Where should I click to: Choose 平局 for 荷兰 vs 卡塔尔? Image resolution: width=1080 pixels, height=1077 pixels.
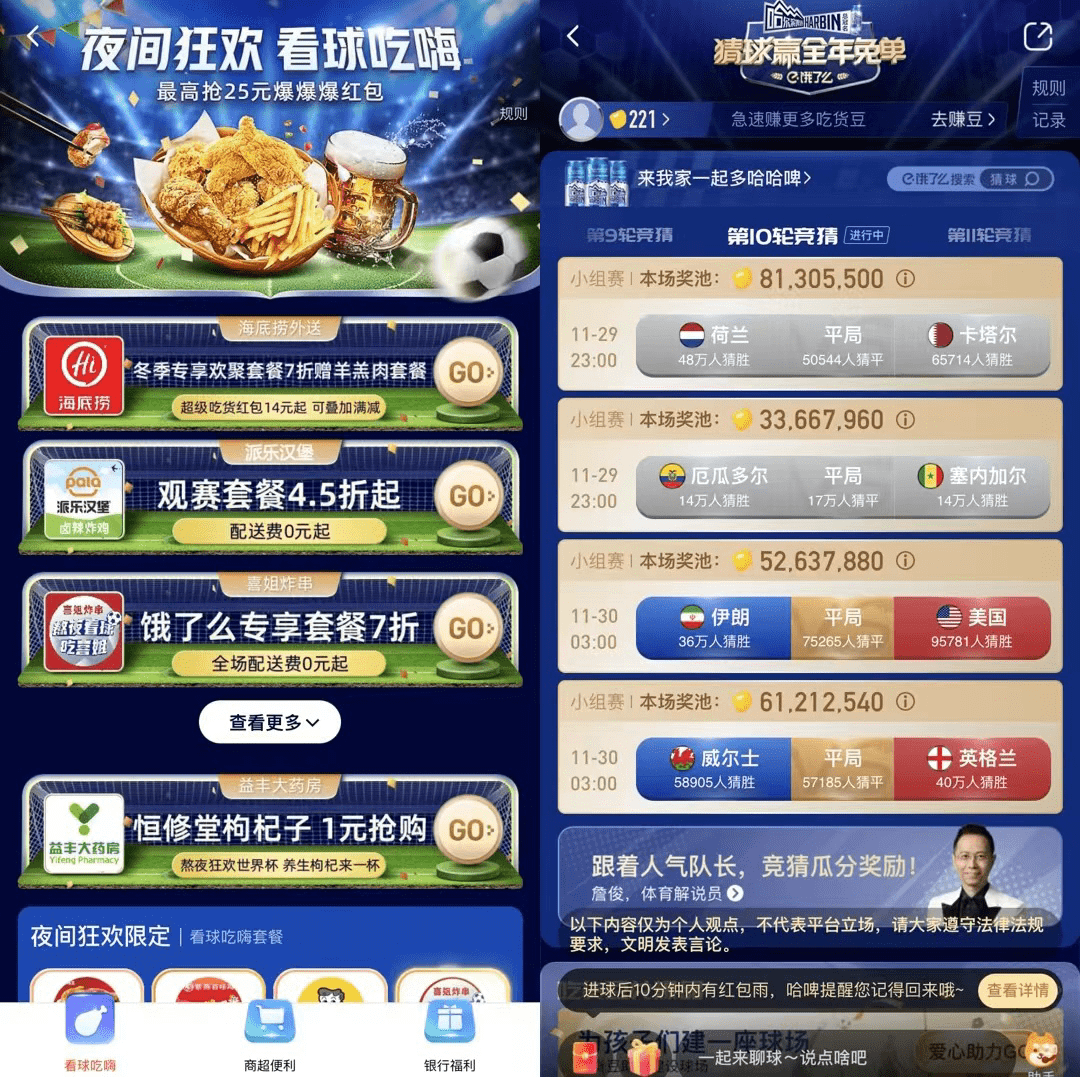[x=842, y=345]
